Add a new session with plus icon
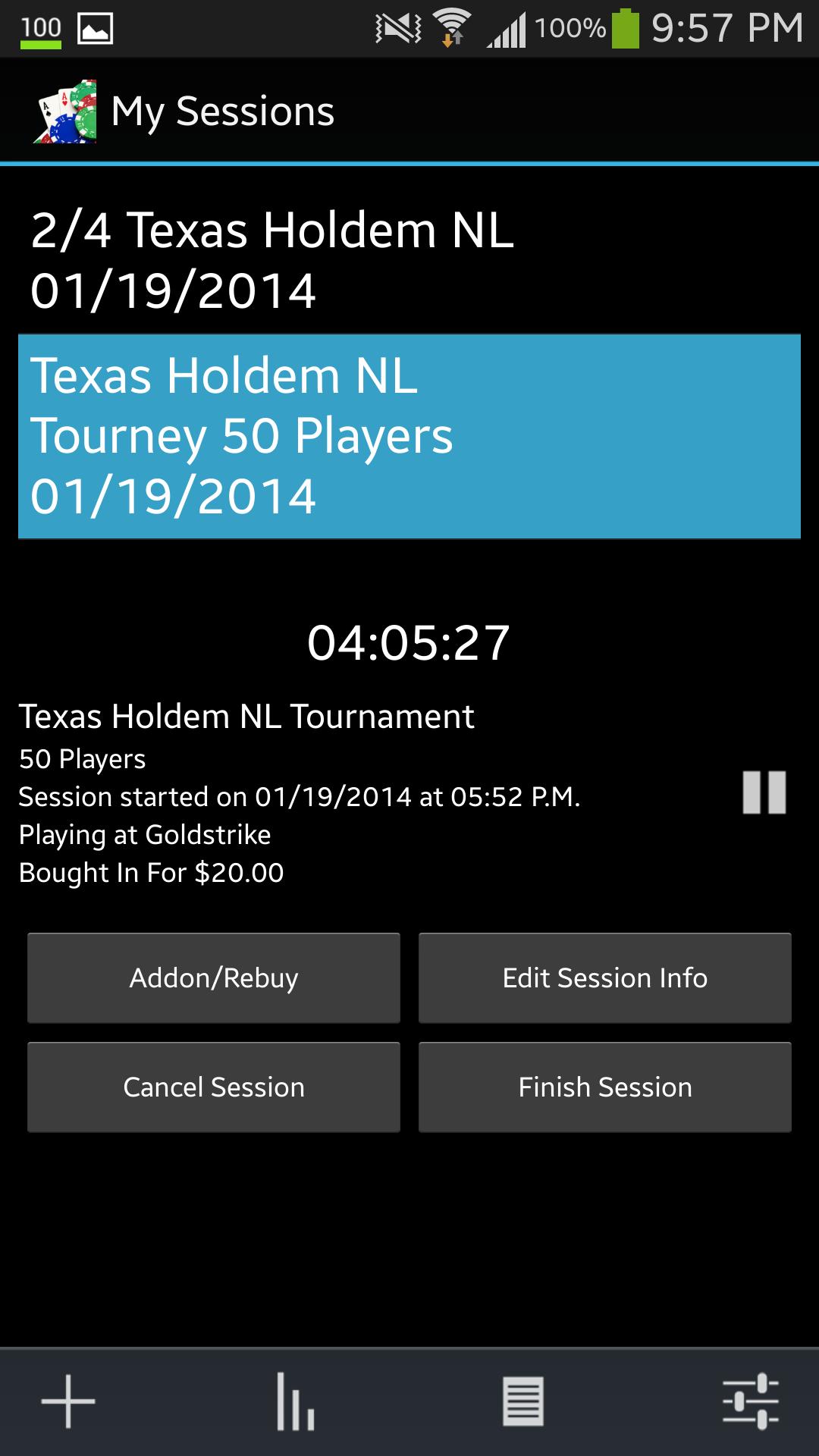The image size is (819, 1456). click(68, 1401)
